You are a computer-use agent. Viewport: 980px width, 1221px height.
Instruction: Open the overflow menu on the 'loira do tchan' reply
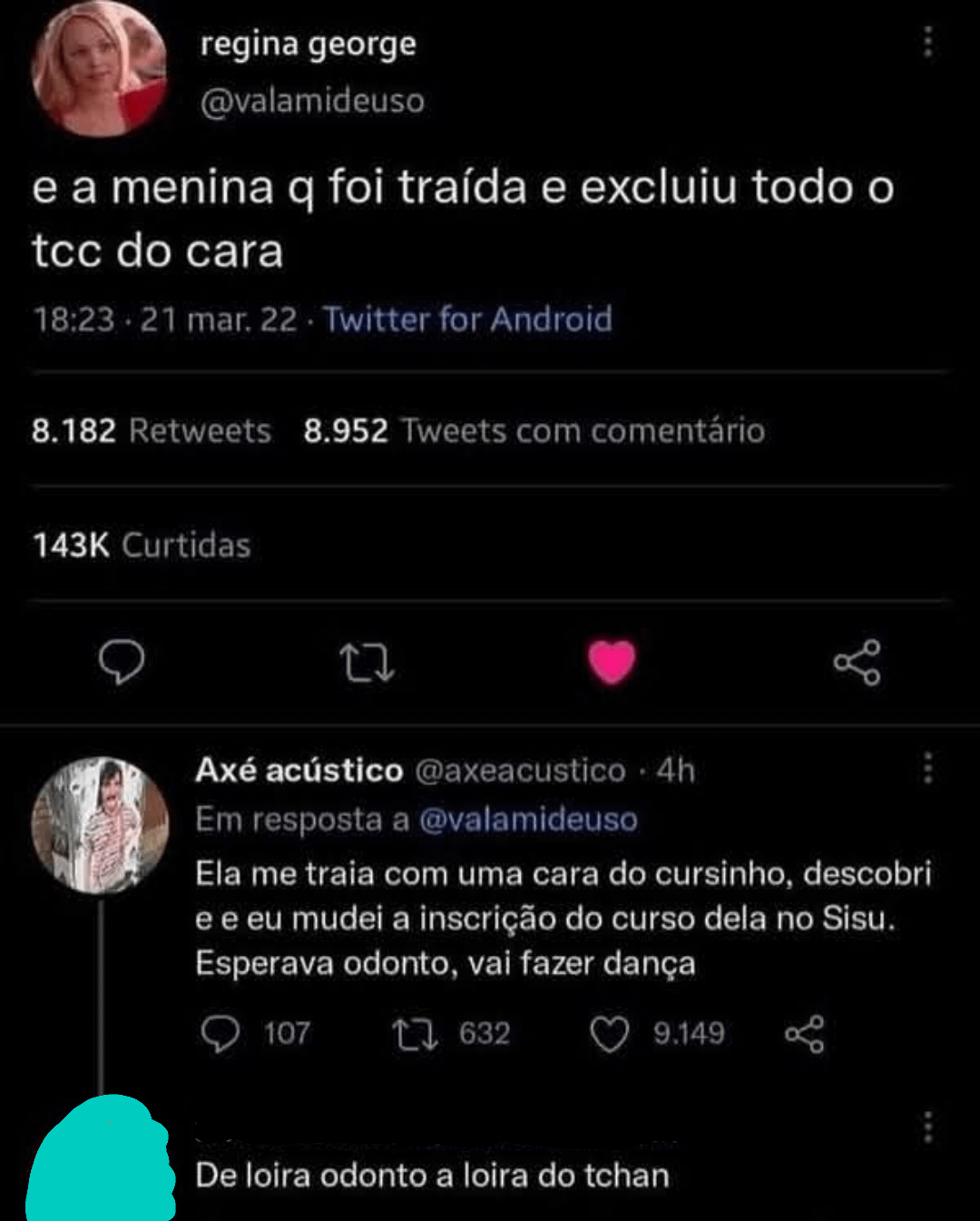click(927, 1127)
